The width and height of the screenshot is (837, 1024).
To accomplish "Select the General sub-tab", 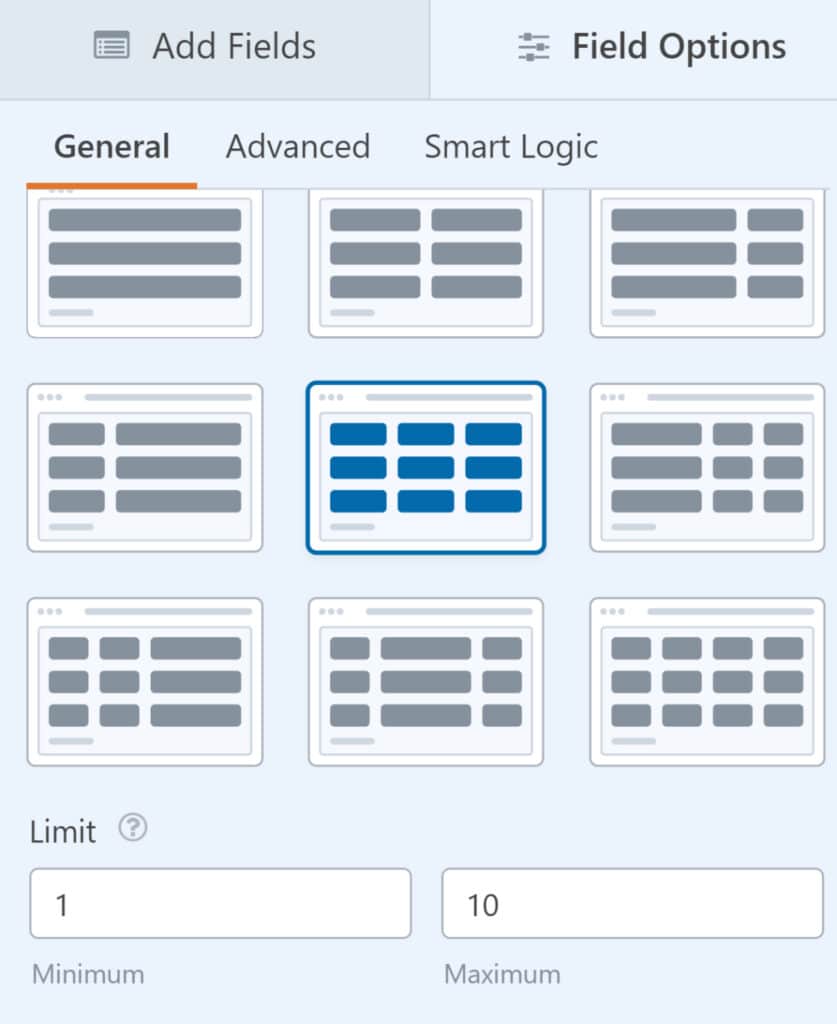I will click(x=111, y=147).
